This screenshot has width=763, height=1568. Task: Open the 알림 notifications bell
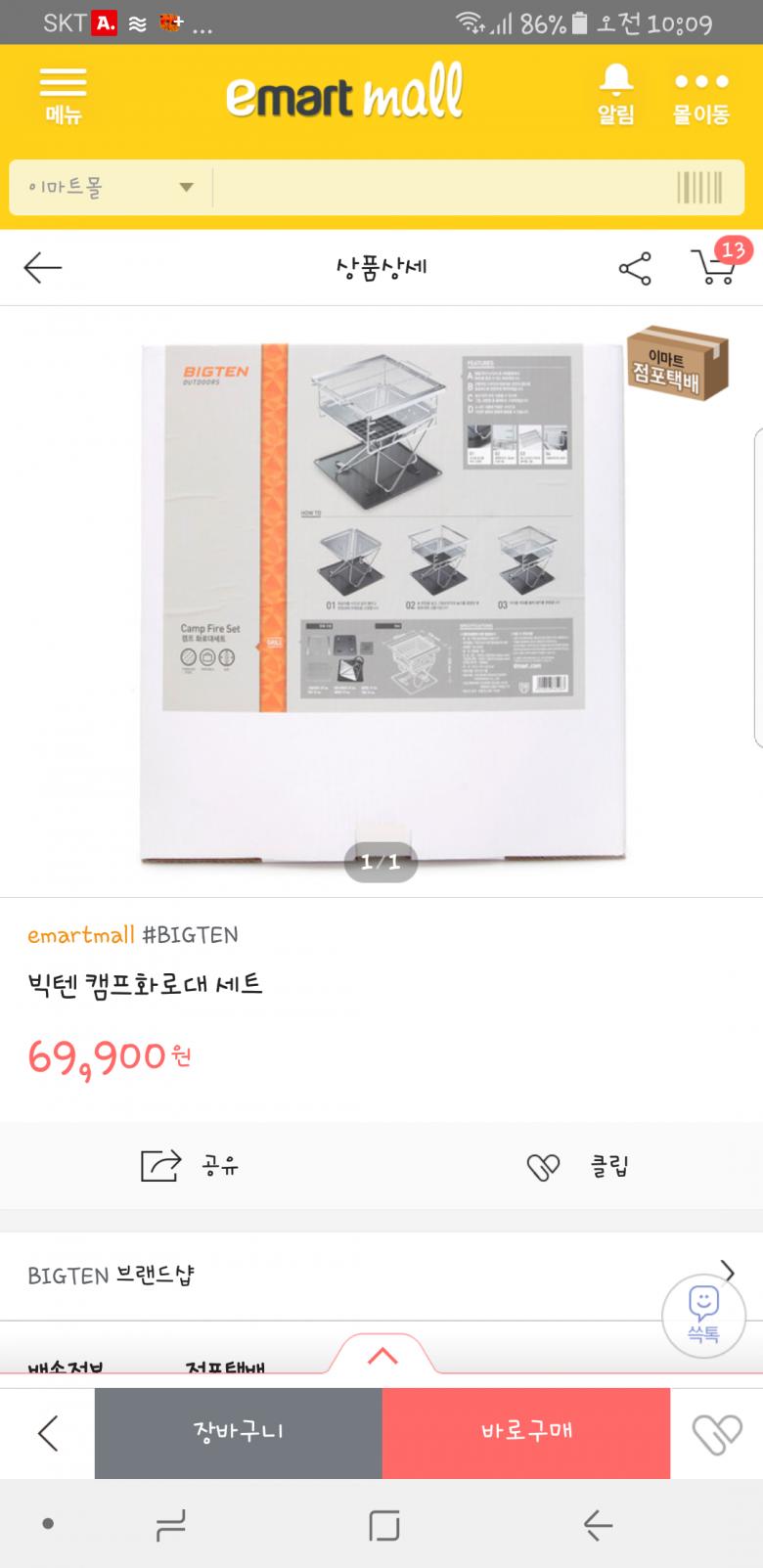click(616, 94)
